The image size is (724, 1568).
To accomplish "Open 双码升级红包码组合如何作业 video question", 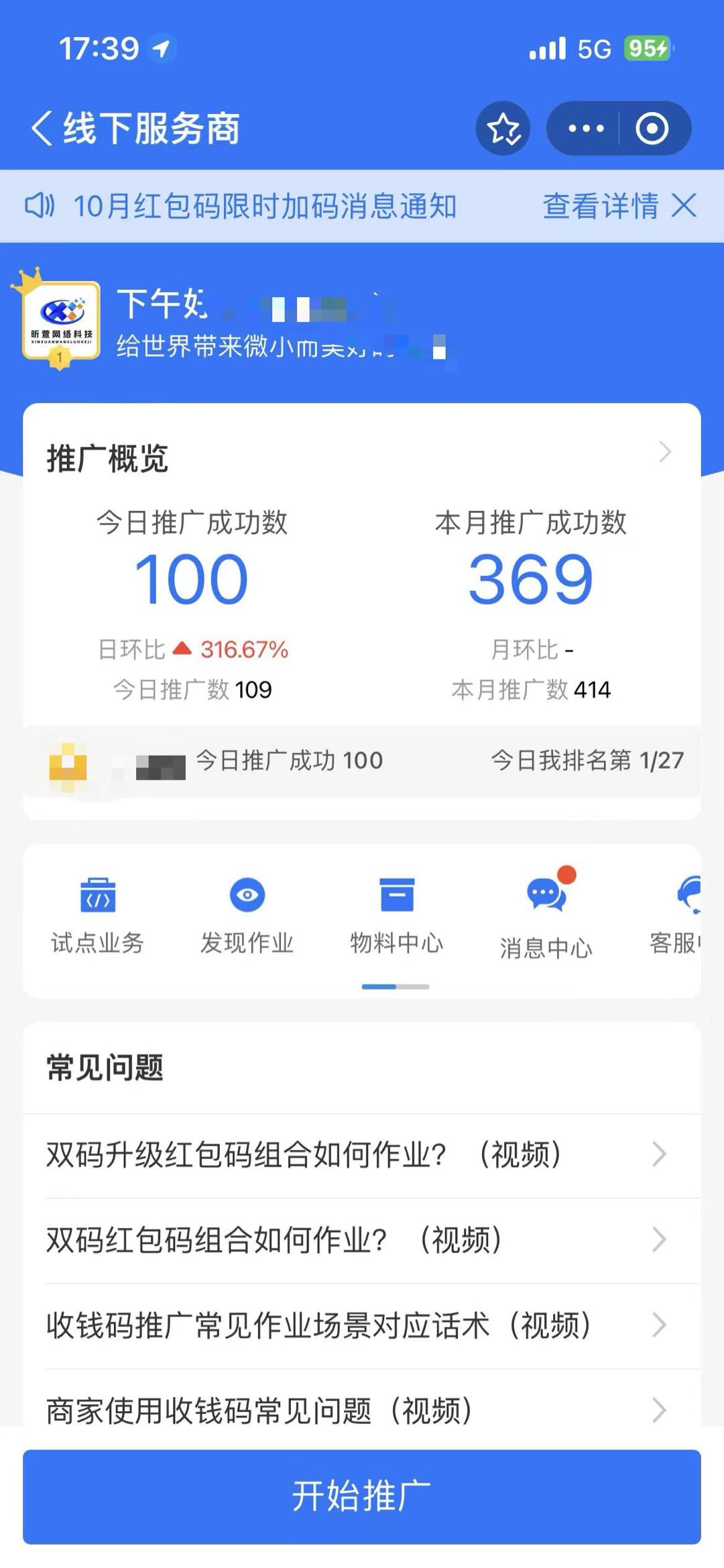I will (x=362, y=1155).
